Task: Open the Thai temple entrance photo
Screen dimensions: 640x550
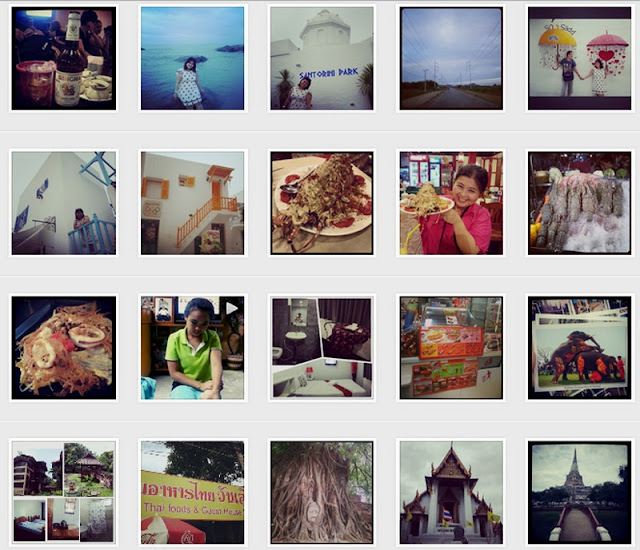Action: 452,492
